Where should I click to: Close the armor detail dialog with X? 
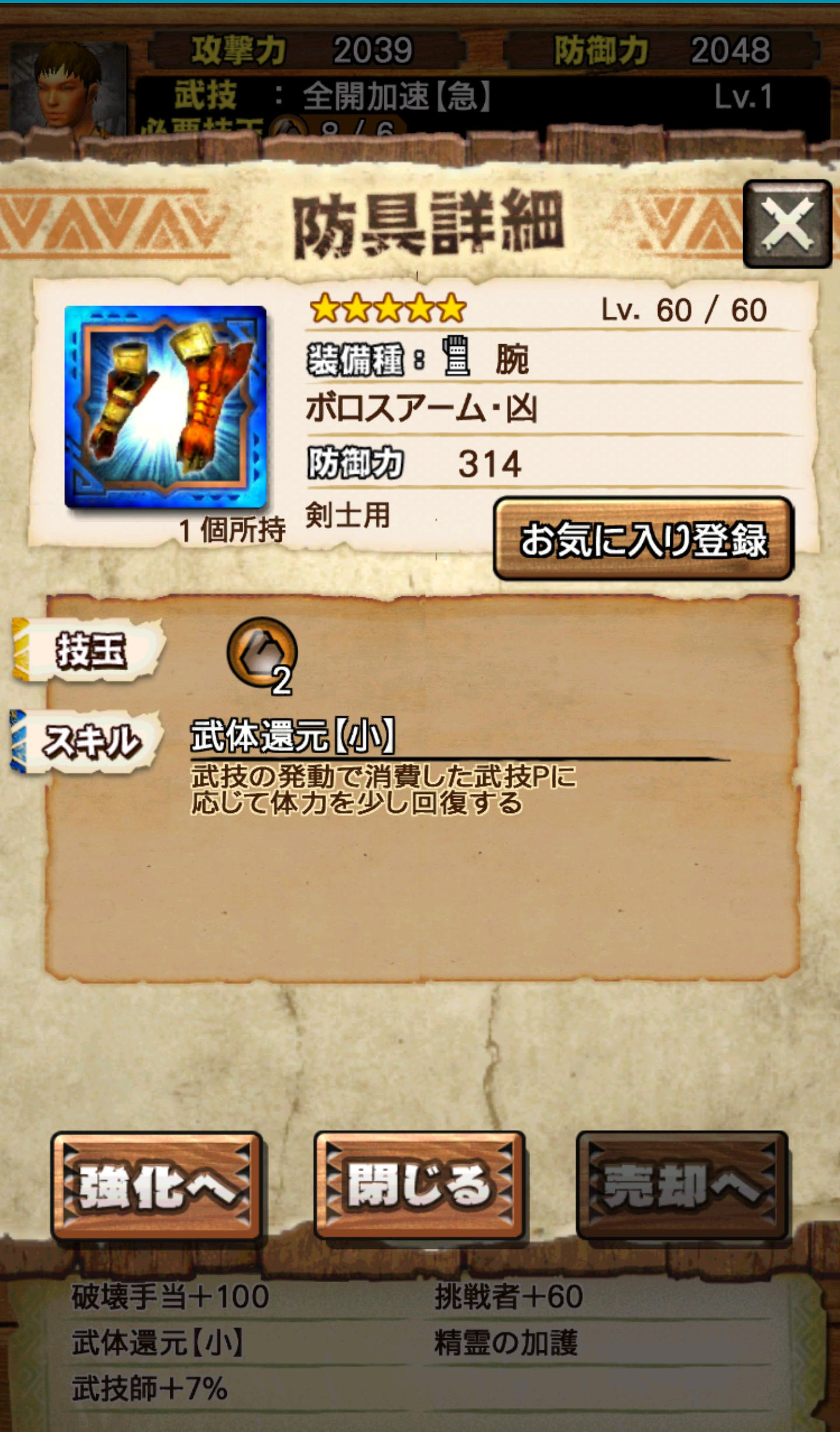787,224
